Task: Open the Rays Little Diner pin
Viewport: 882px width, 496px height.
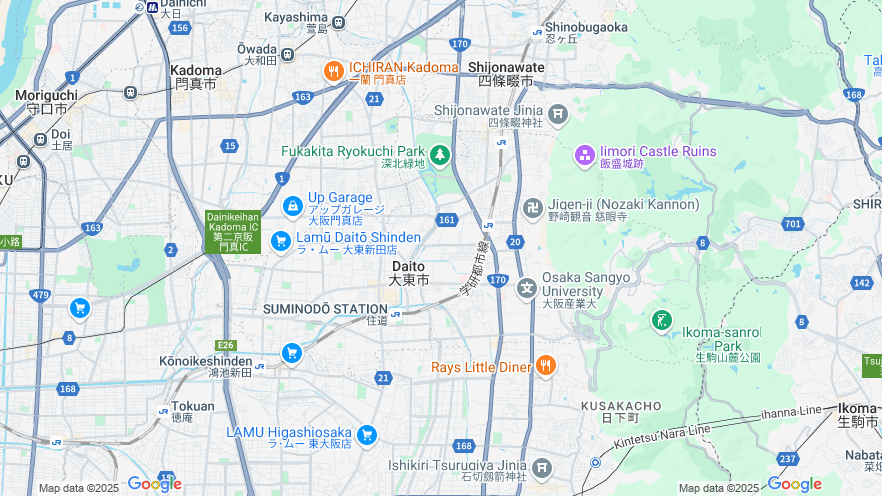Action: click(x=545, y=366)
